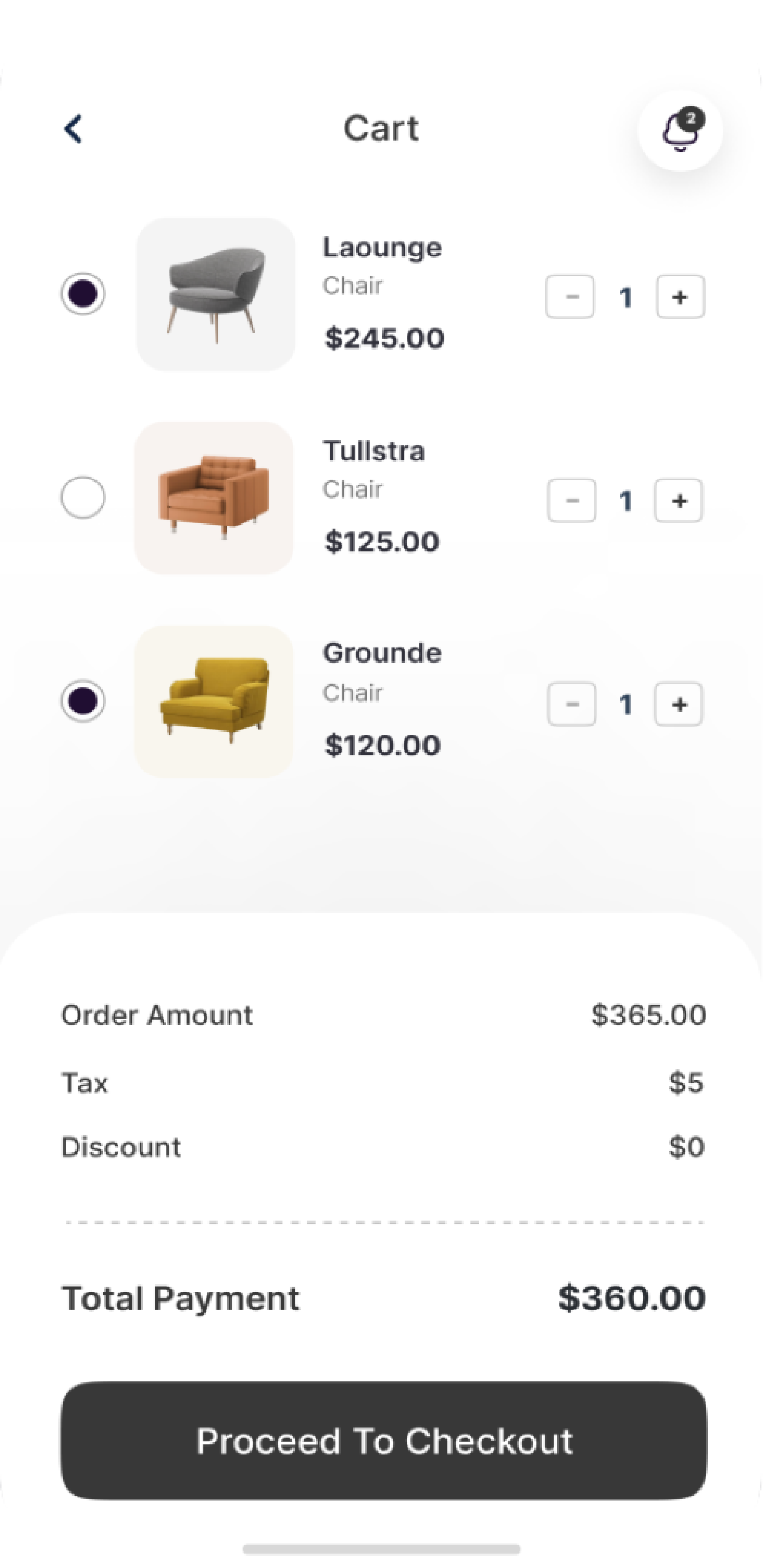Tap Proceed To Checkout
This screenshot has width=763, height=1568.
point(384,1441)
